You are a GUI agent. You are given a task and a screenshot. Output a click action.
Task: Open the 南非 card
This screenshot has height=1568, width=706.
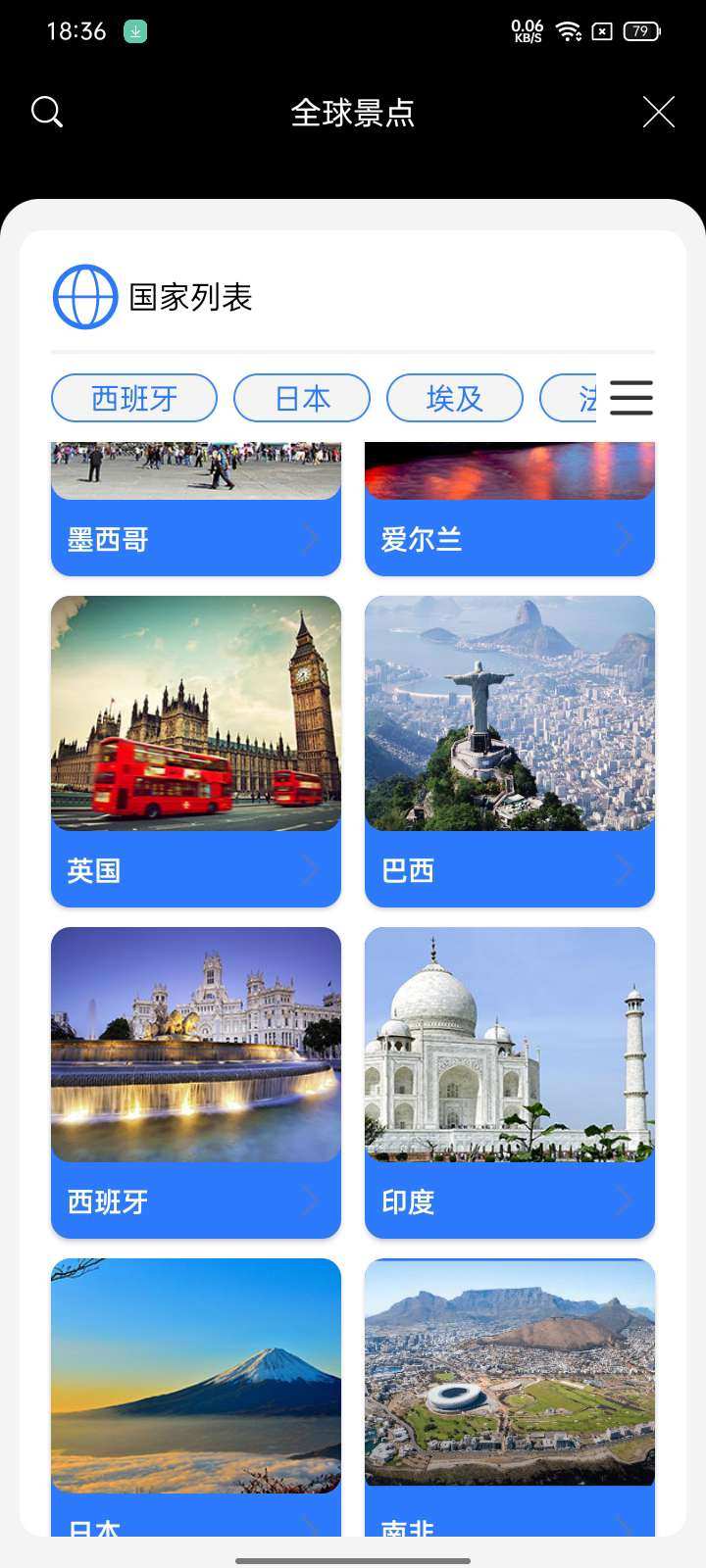(x=510, y=1392)
